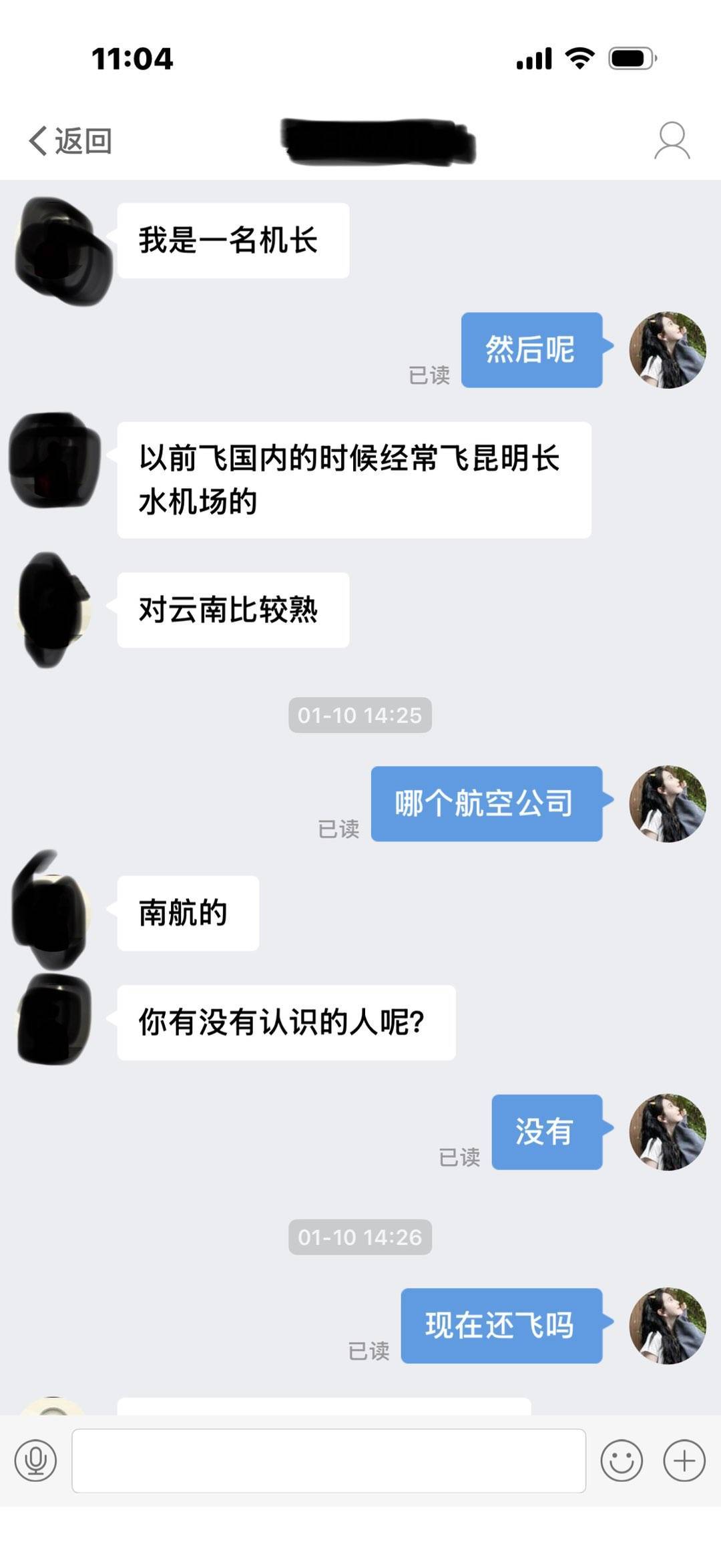Tap my avatar beside 然后呢

(667, 350)
